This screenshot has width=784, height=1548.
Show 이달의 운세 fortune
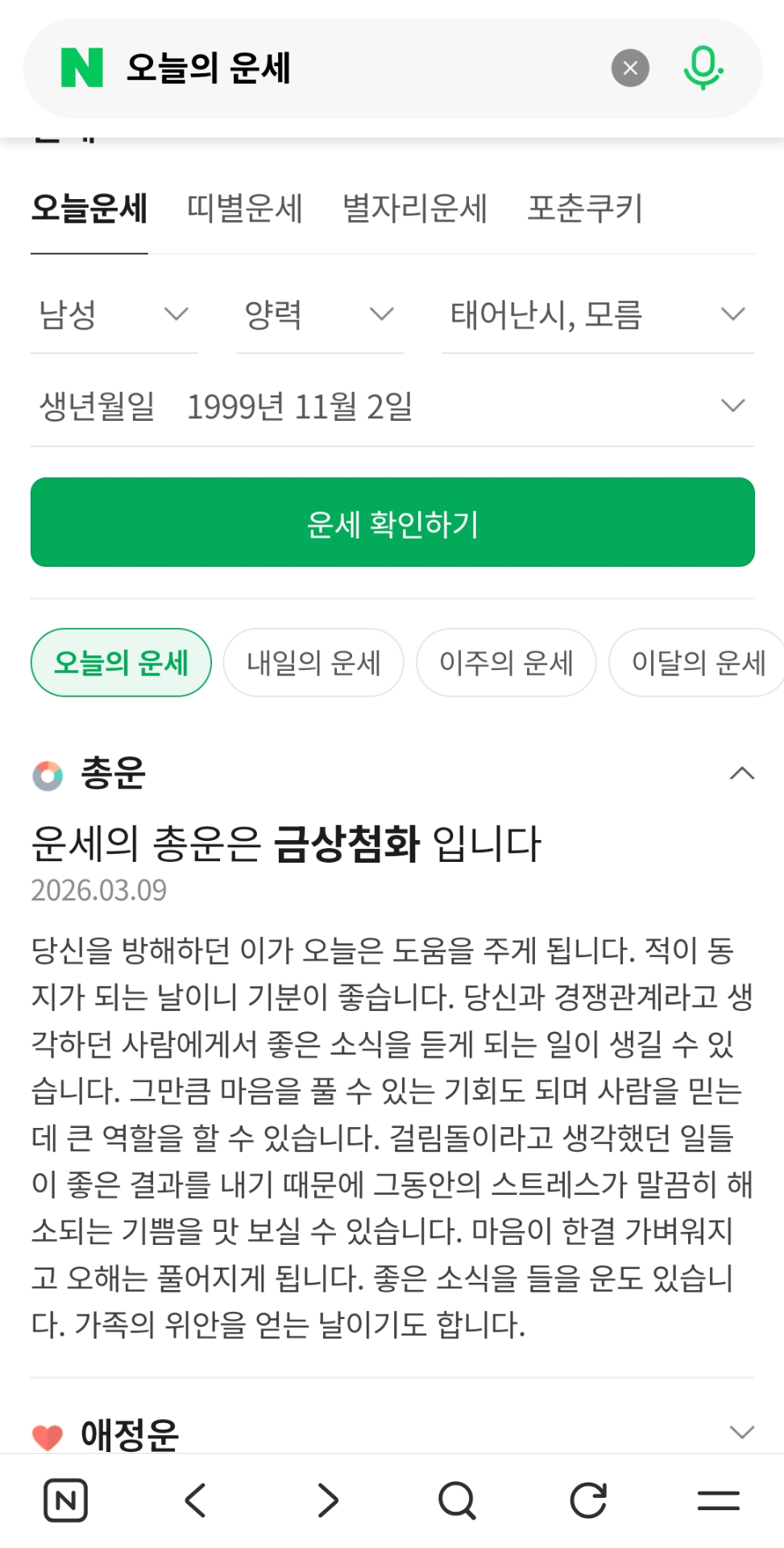click(698, 663)
